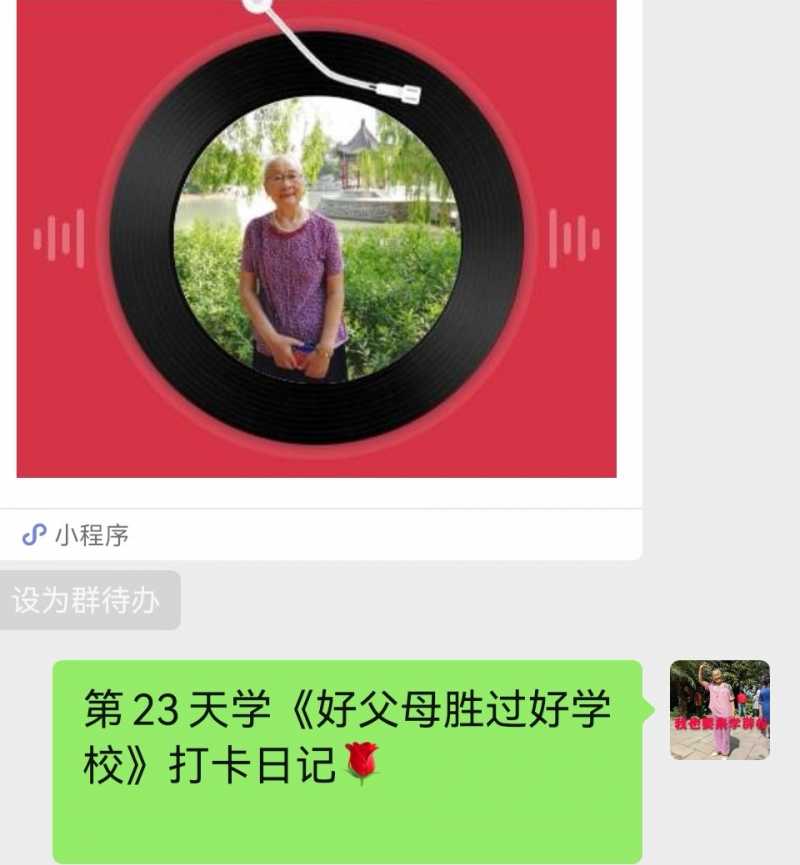Tap 设为群待办 button
This screenshot has height=865, width=800.
[x=88, y=600]
